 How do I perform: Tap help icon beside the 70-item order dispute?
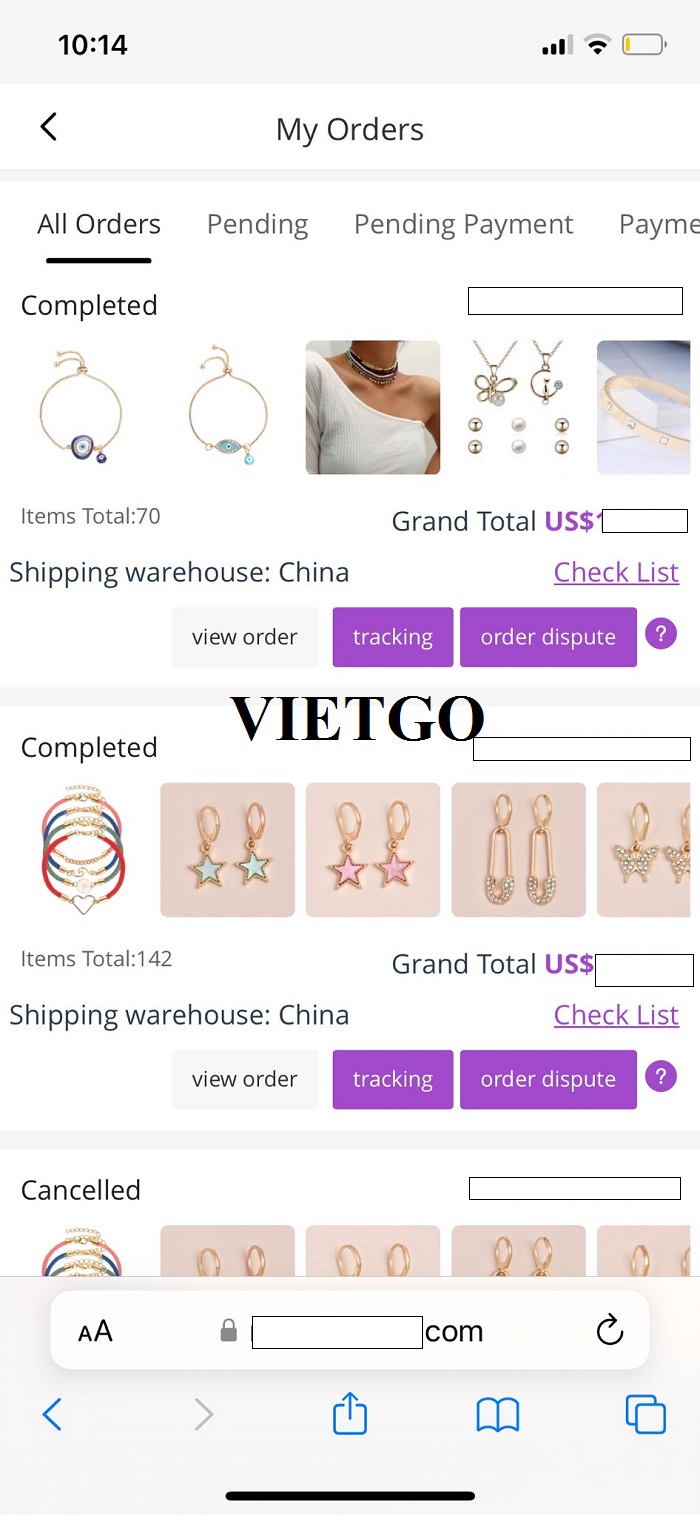coord(661,633)
